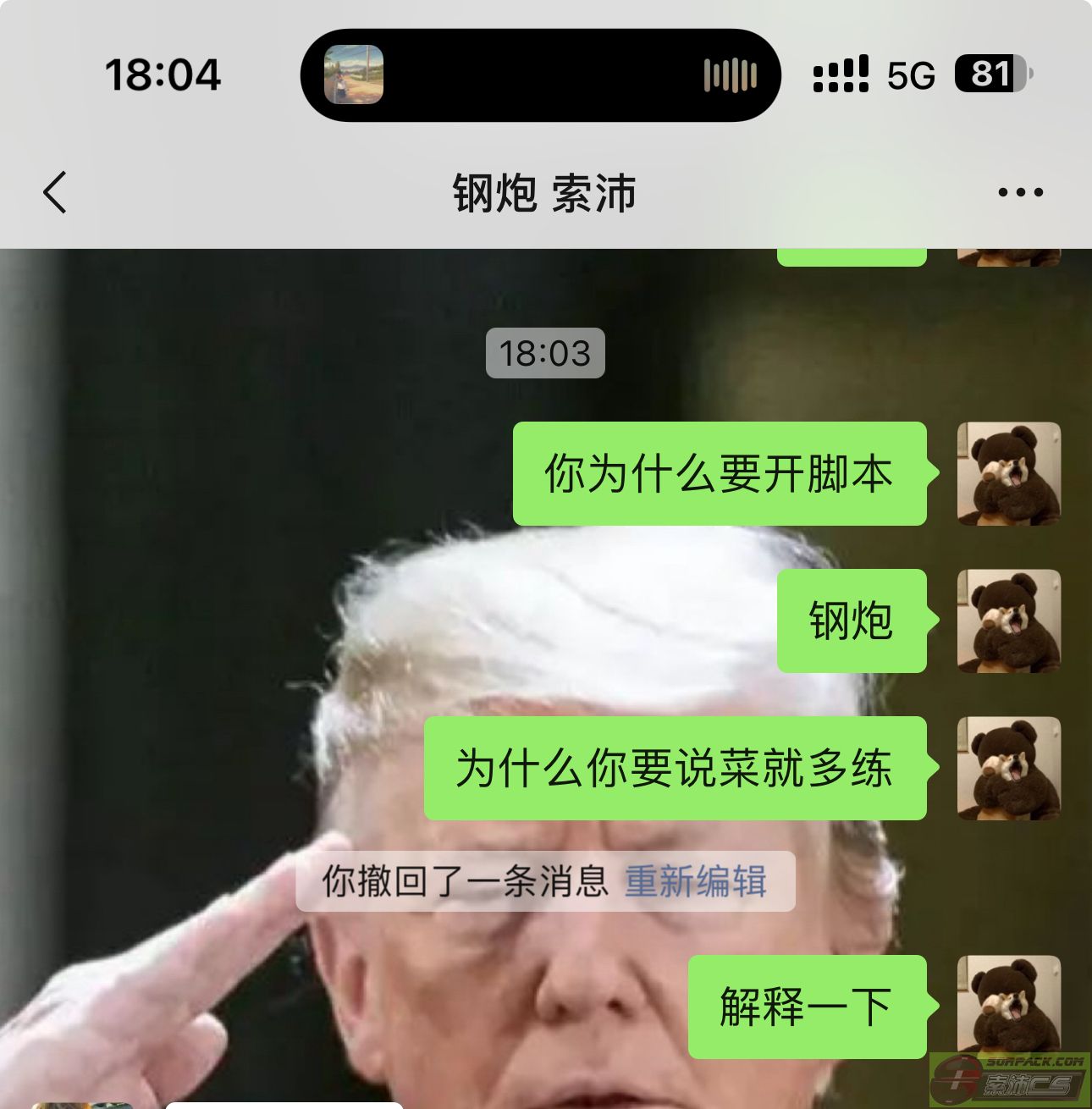Go back from the chat

[56, 192]
